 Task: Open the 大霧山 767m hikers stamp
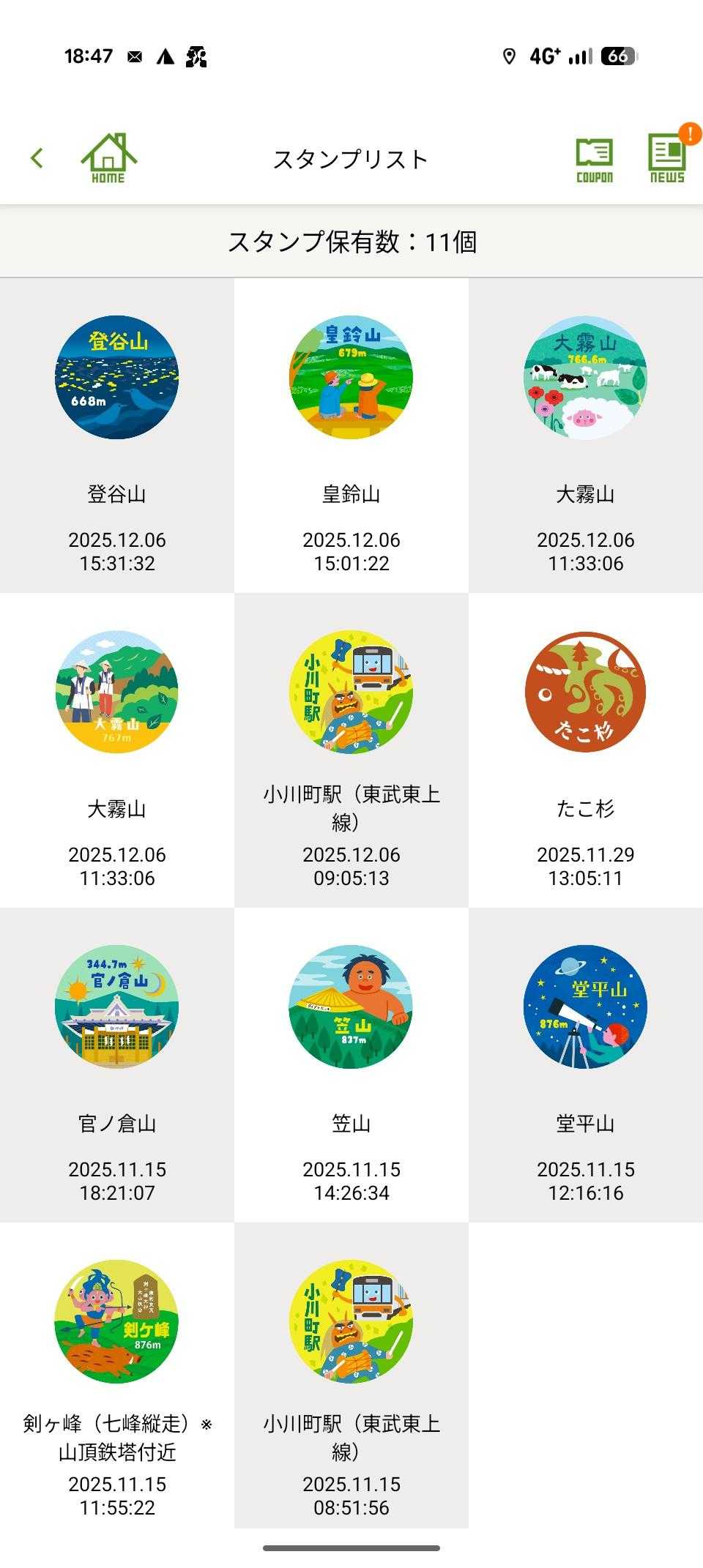[x=117, y=693]
